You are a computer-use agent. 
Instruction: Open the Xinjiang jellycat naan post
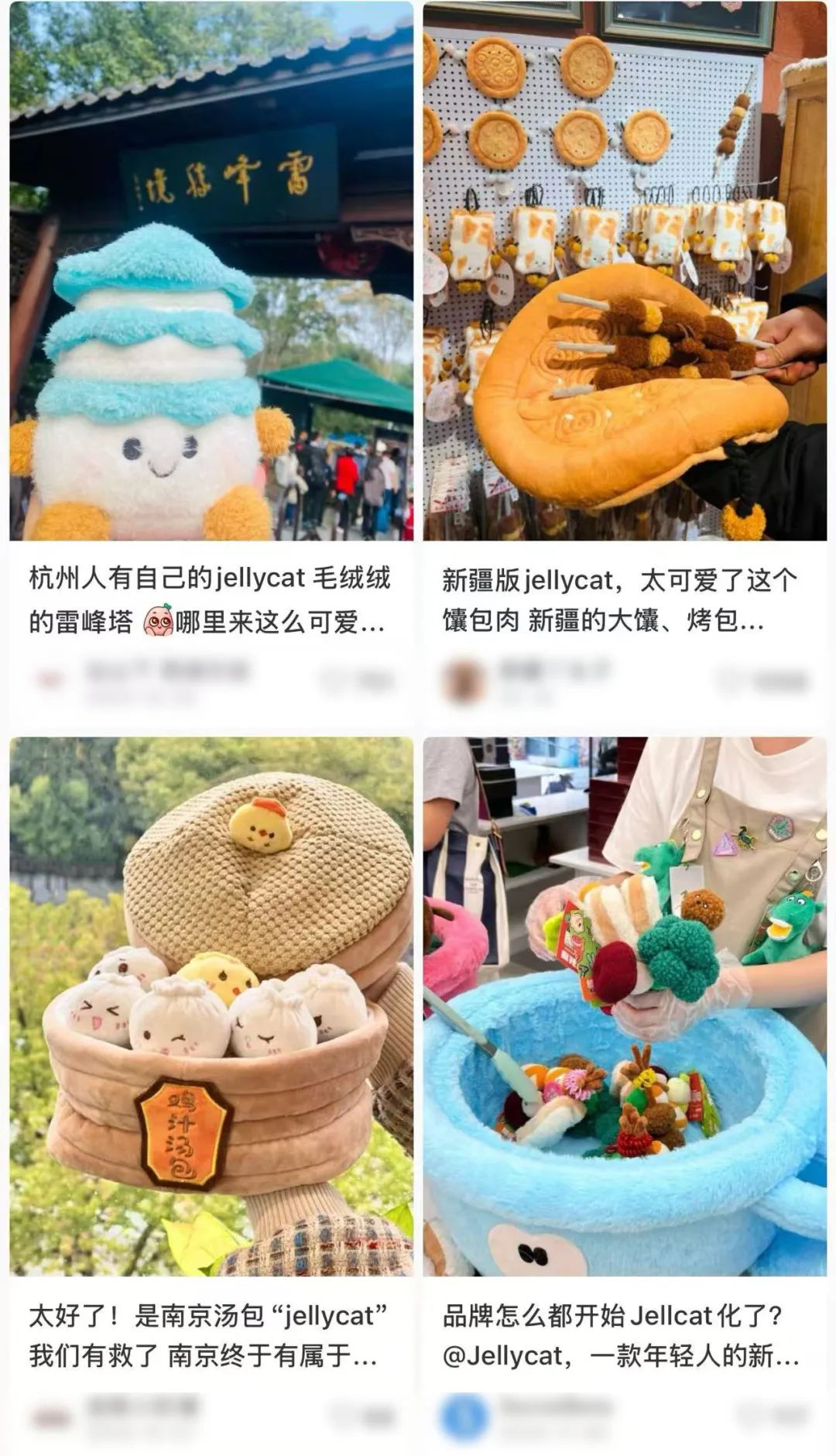pyautogui.click(x=624, y=271)
